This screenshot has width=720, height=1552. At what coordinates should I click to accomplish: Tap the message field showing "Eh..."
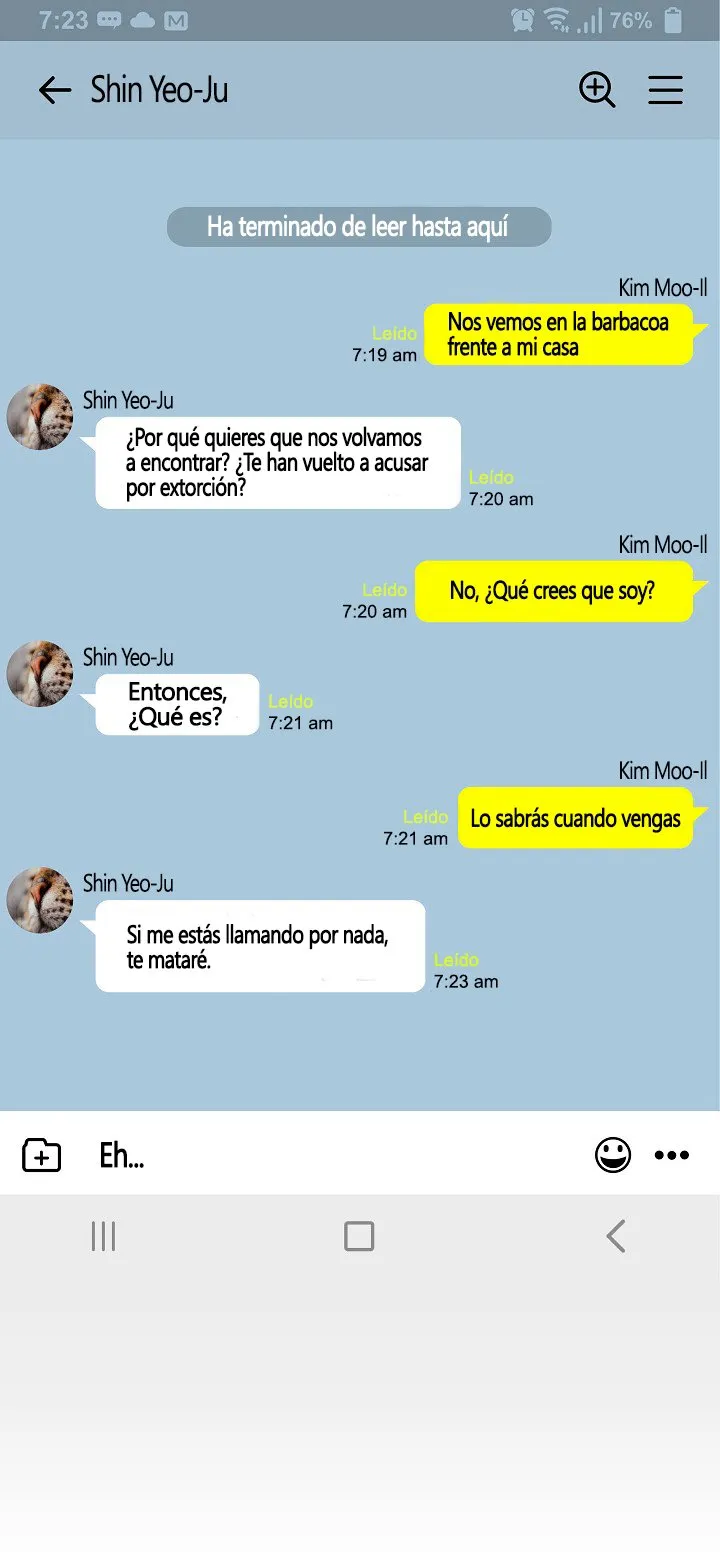330,1156
